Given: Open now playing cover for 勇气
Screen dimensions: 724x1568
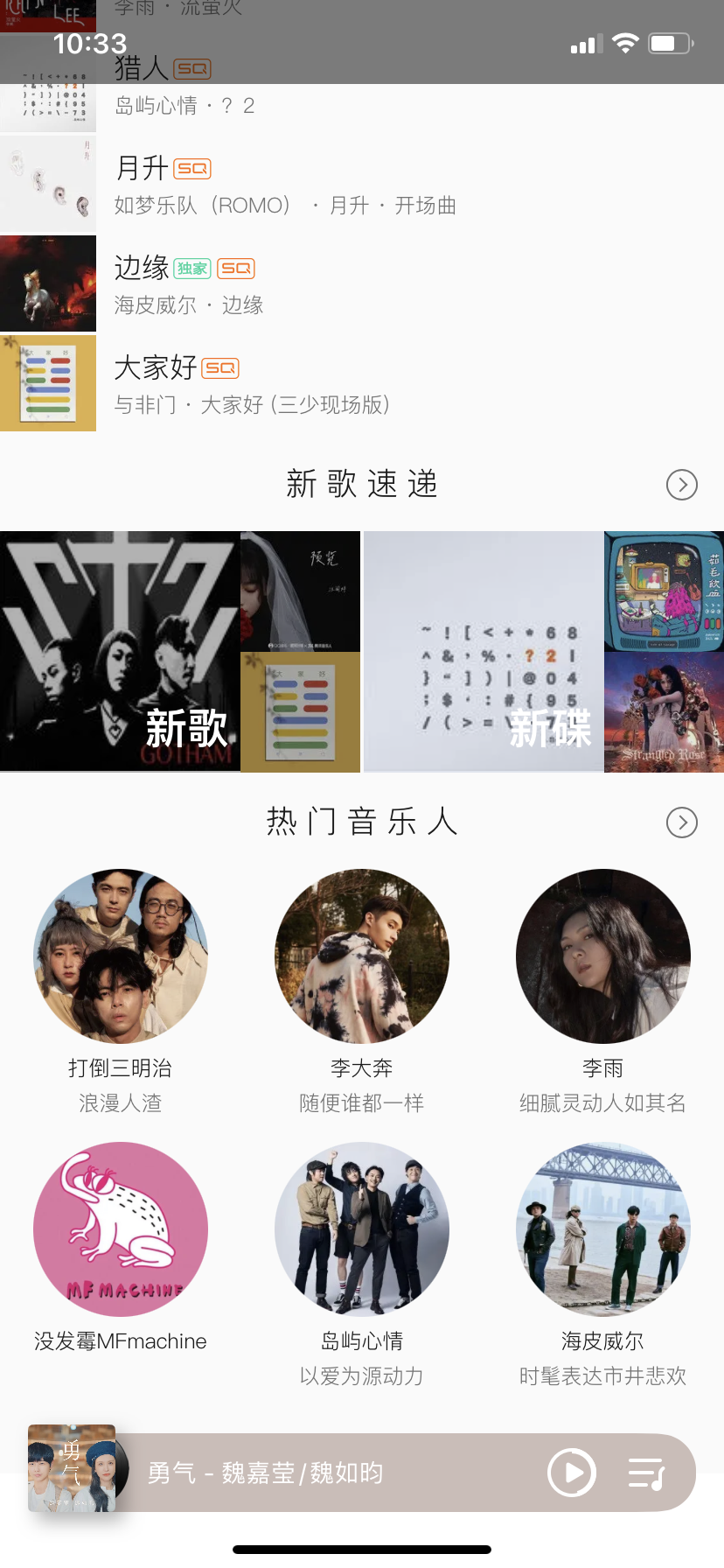Looking at the screenshot, I should (73, 1469).
